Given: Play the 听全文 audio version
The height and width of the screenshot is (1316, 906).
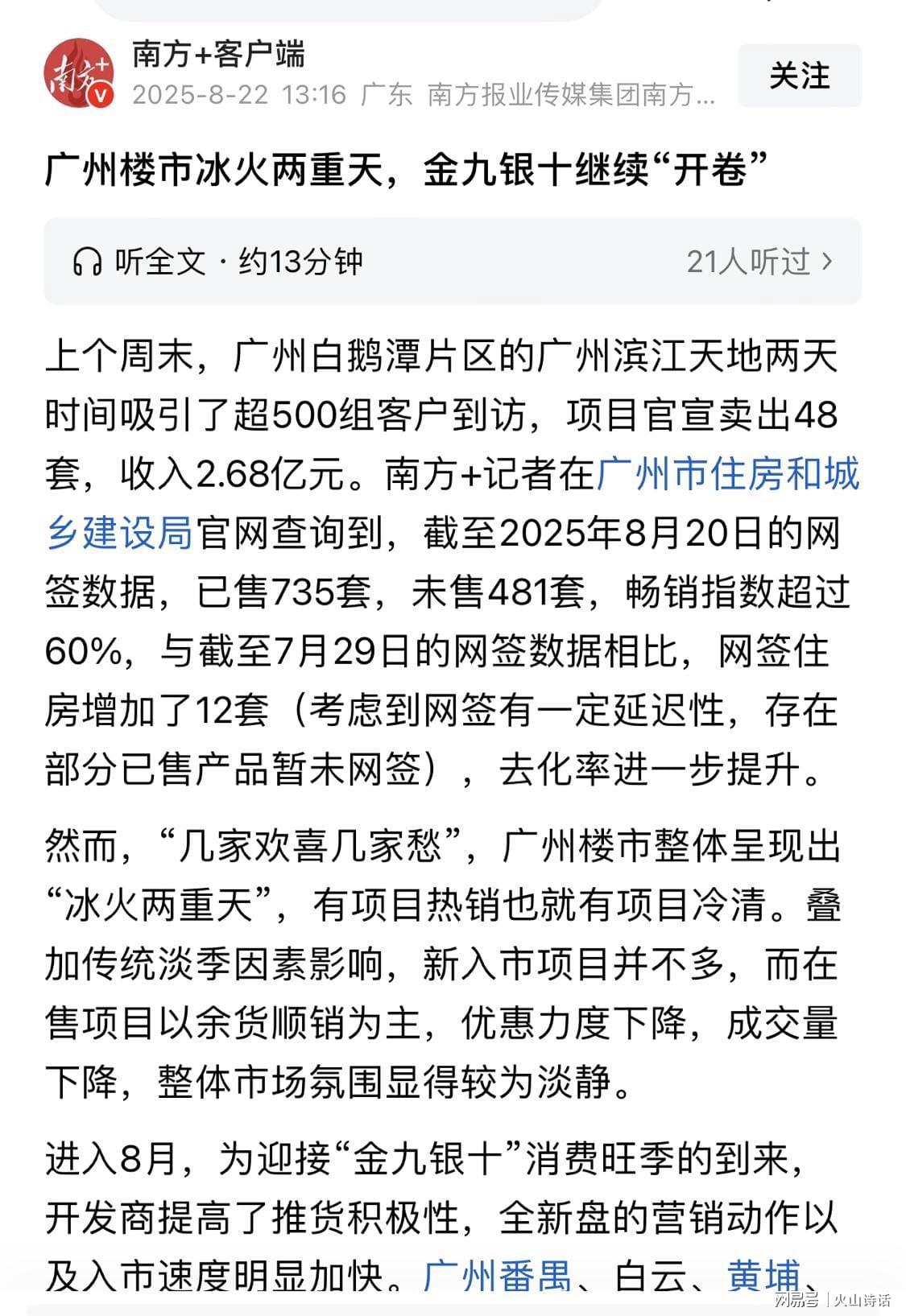Looking at the screenshot, I should (x=217, y=262).
